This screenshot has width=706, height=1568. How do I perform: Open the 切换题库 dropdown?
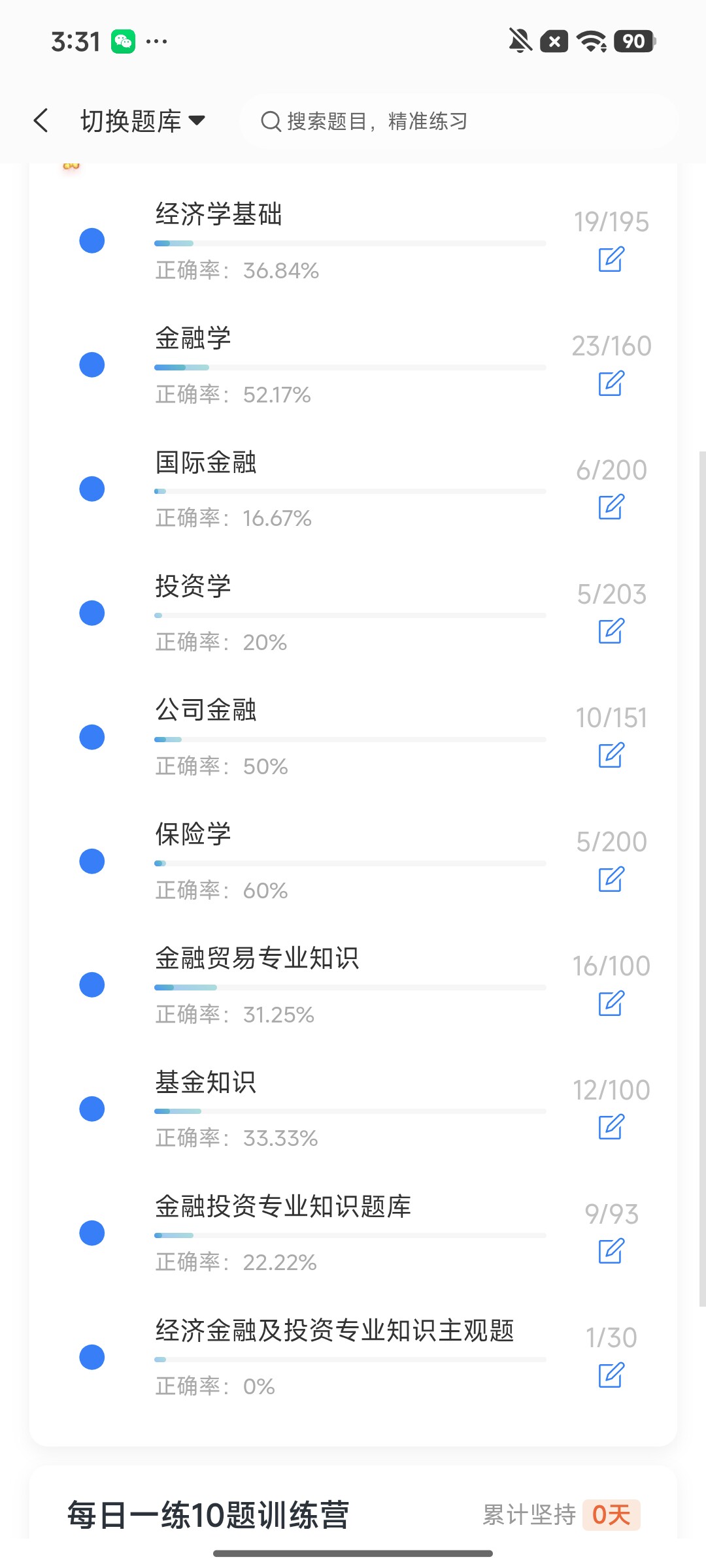coord(143,121)
